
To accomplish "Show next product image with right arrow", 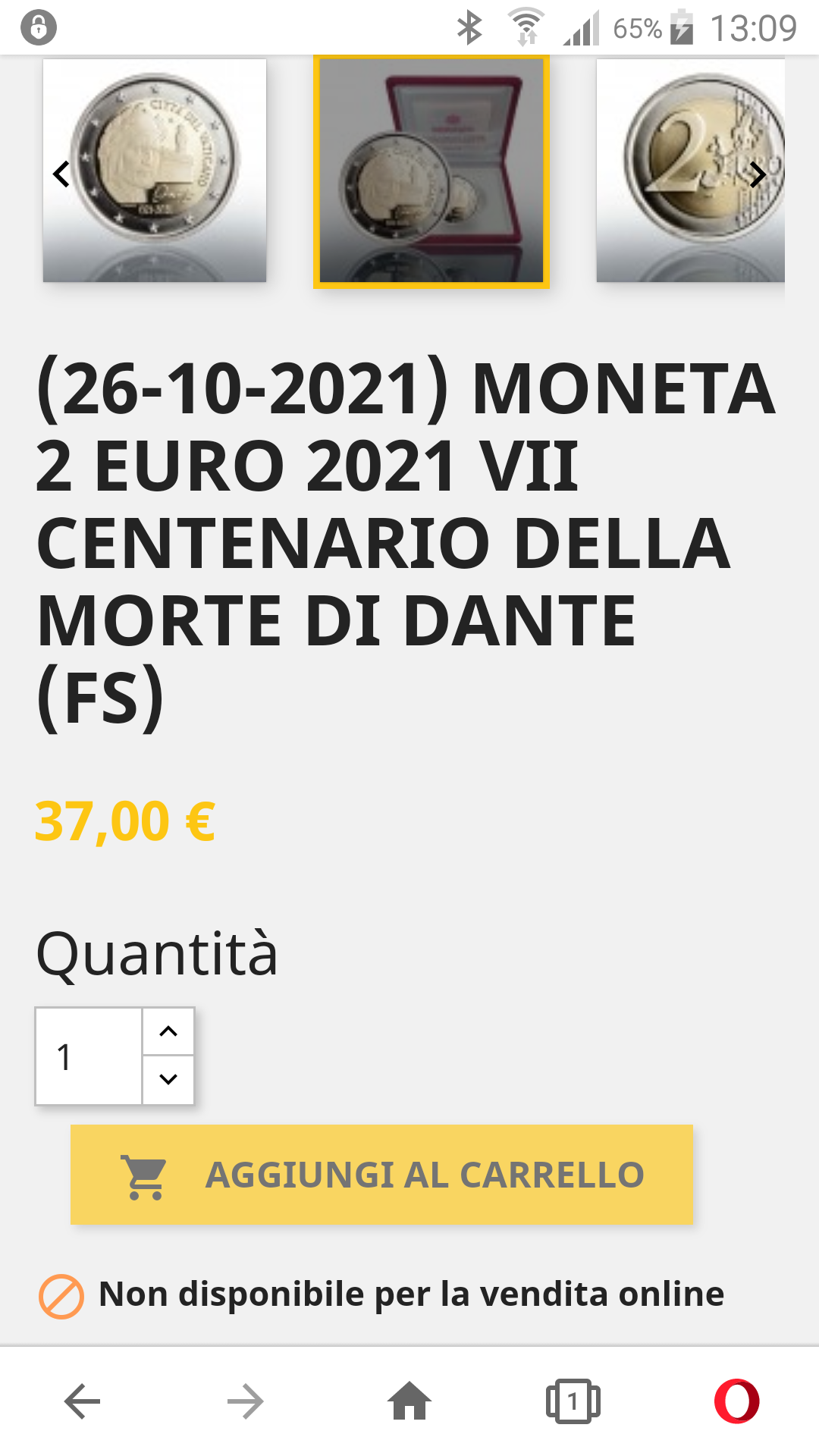I will [x=758, y=174].
